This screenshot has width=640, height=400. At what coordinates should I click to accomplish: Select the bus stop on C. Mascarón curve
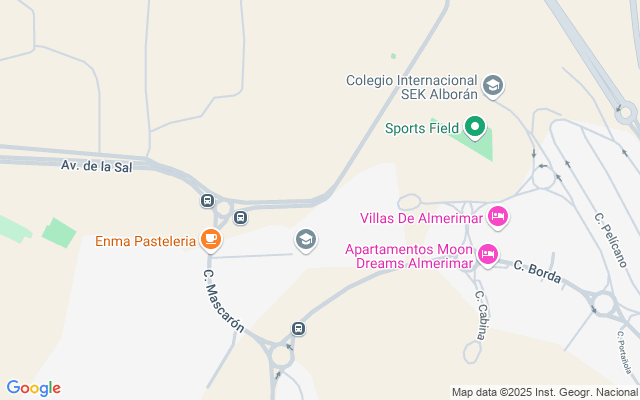[298, 329]
